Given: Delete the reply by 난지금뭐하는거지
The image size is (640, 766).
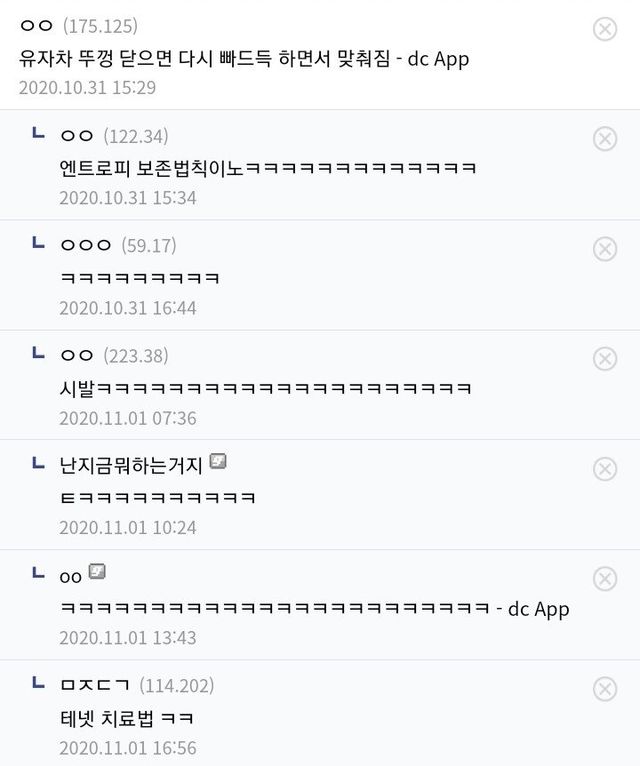Looking at the screenshot, I should pos(605,469).
